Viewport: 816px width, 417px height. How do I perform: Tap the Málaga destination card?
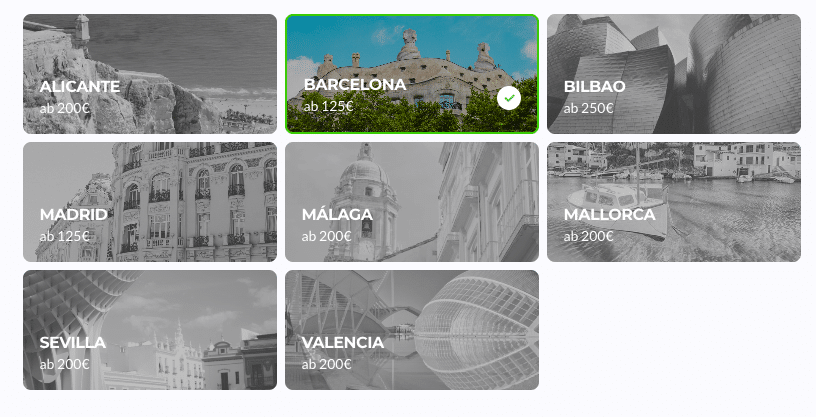pyautogui.click(x=412, y=202)
